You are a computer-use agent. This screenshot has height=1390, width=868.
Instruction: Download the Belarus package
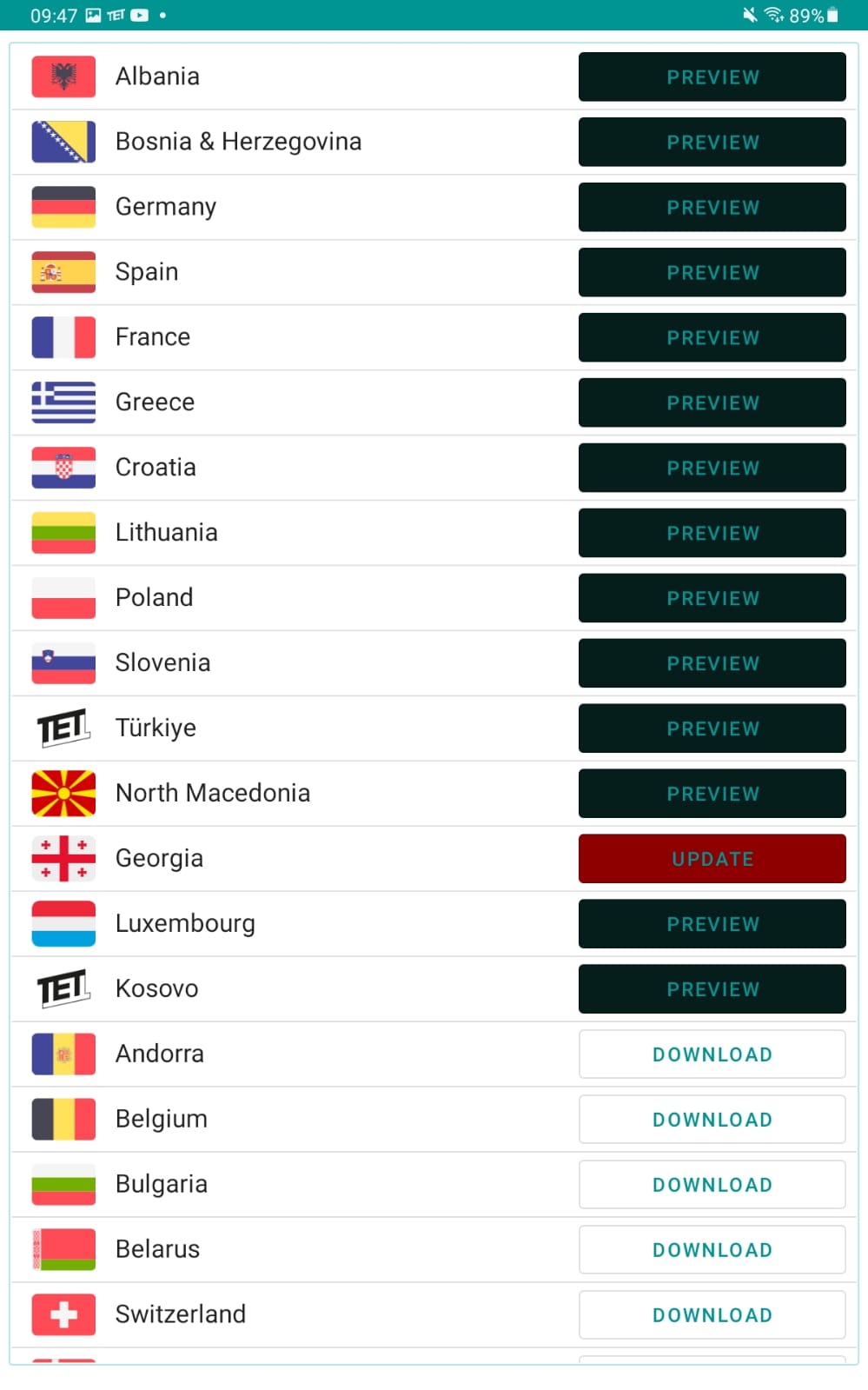point(712,1251)
